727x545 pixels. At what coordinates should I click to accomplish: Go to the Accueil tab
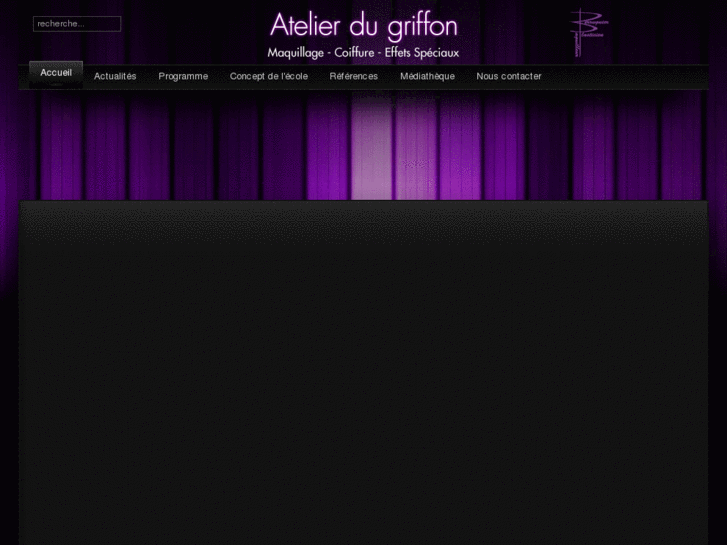[x=56, y=73]
